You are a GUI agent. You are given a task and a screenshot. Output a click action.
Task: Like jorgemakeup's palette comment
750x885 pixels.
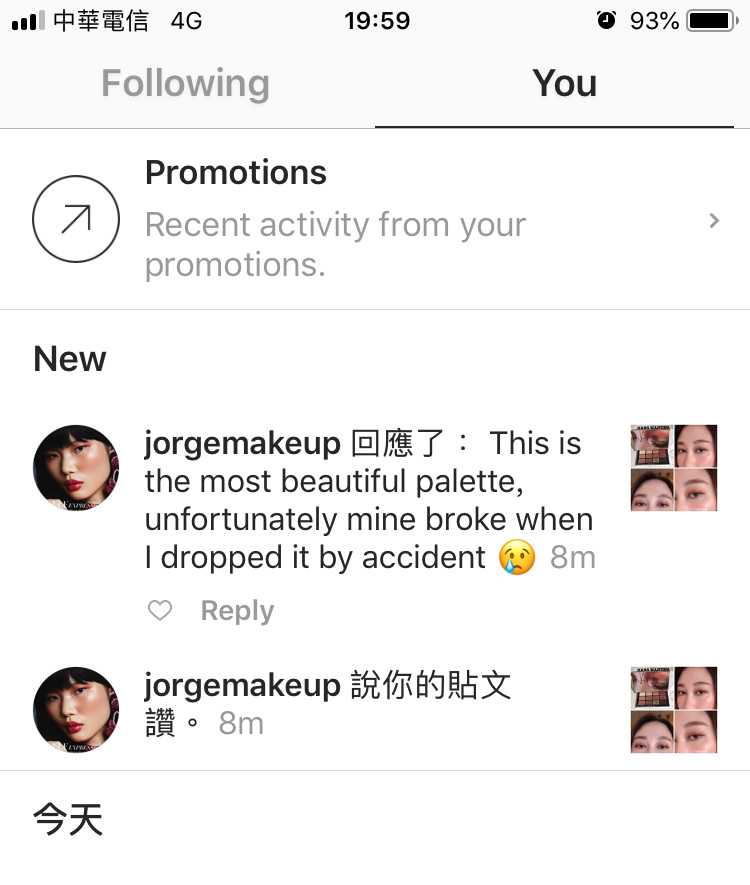pyautogui.click(x=160, y=611)
